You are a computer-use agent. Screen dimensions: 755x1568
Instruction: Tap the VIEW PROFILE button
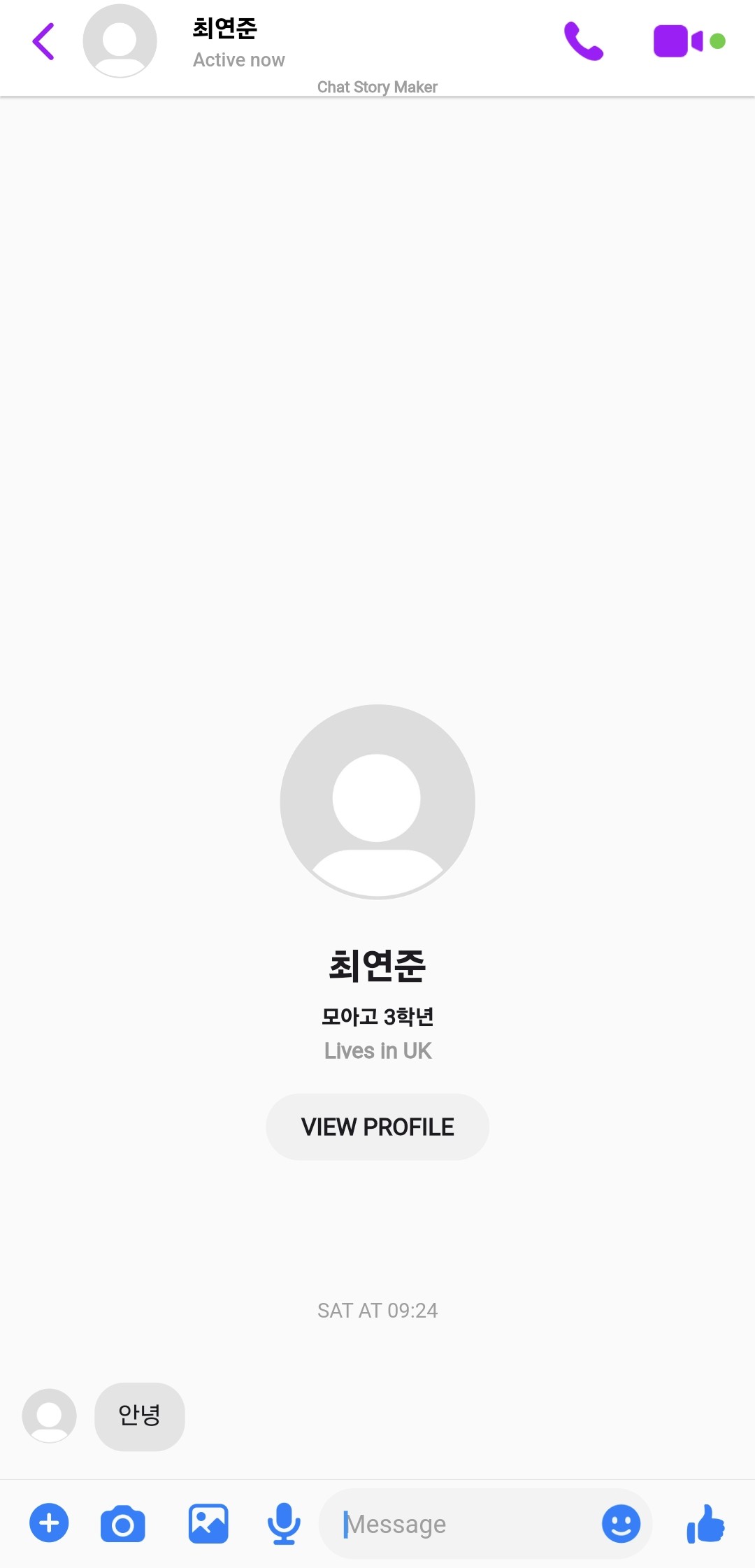[x=377, y=1127]
